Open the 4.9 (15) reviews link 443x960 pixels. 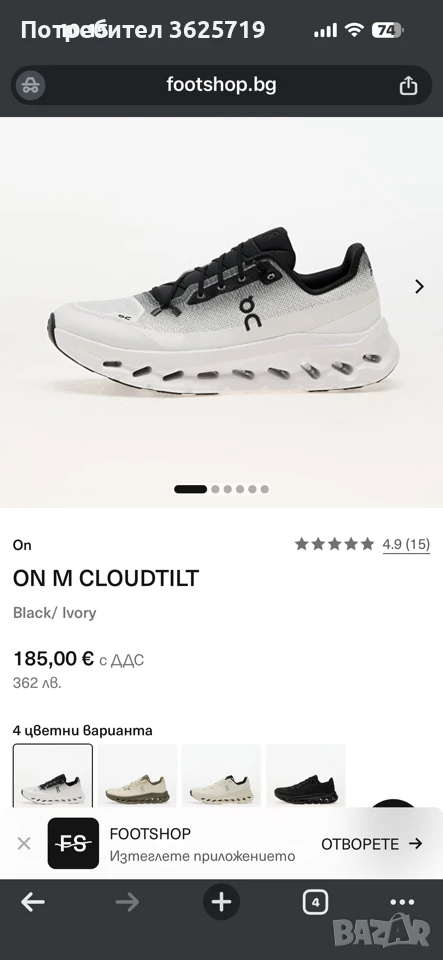point(406,544)
